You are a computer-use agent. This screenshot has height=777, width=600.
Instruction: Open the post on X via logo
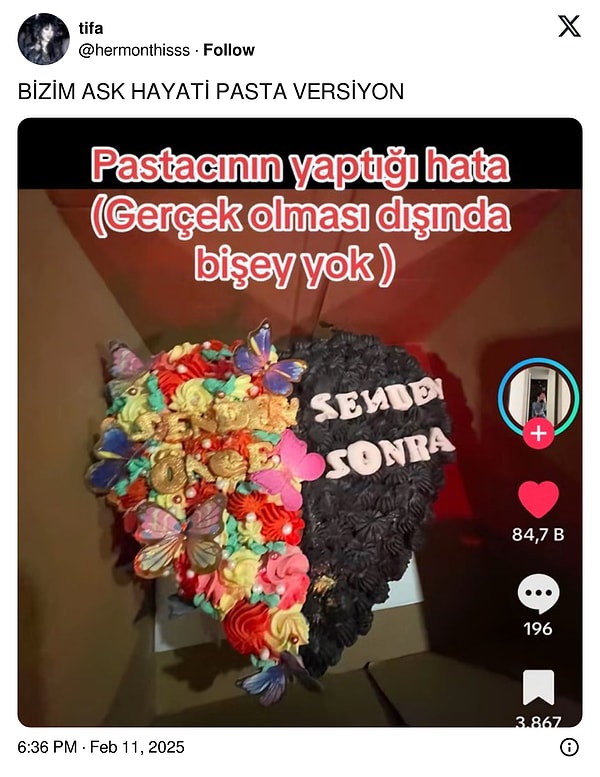[568, 27]
